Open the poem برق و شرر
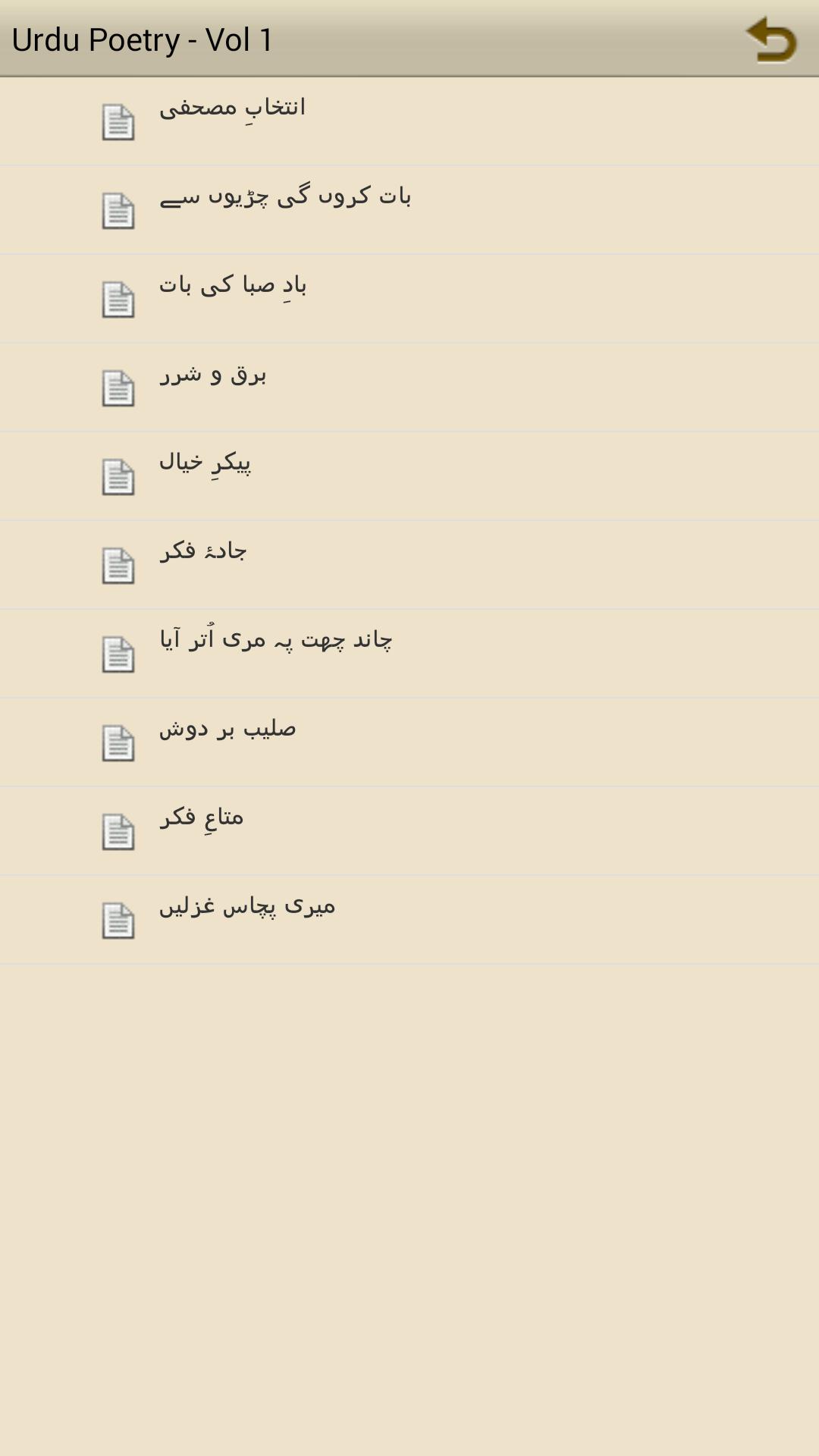Image resolution: width=819 pixels, height=1456 pixels. point(409,388)
